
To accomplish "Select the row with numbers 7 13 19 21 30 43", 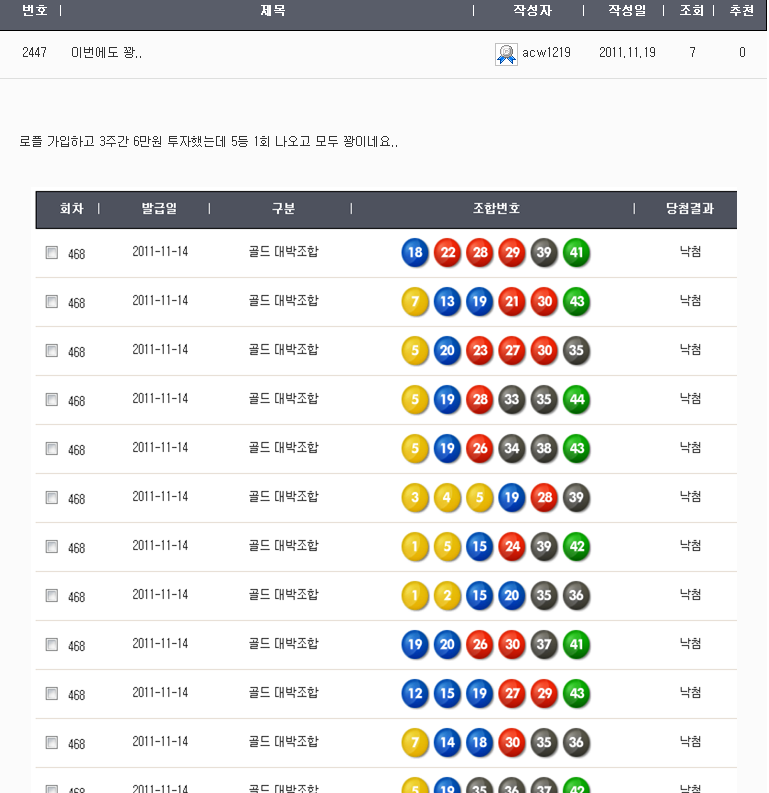I will [x=52, y=302].
